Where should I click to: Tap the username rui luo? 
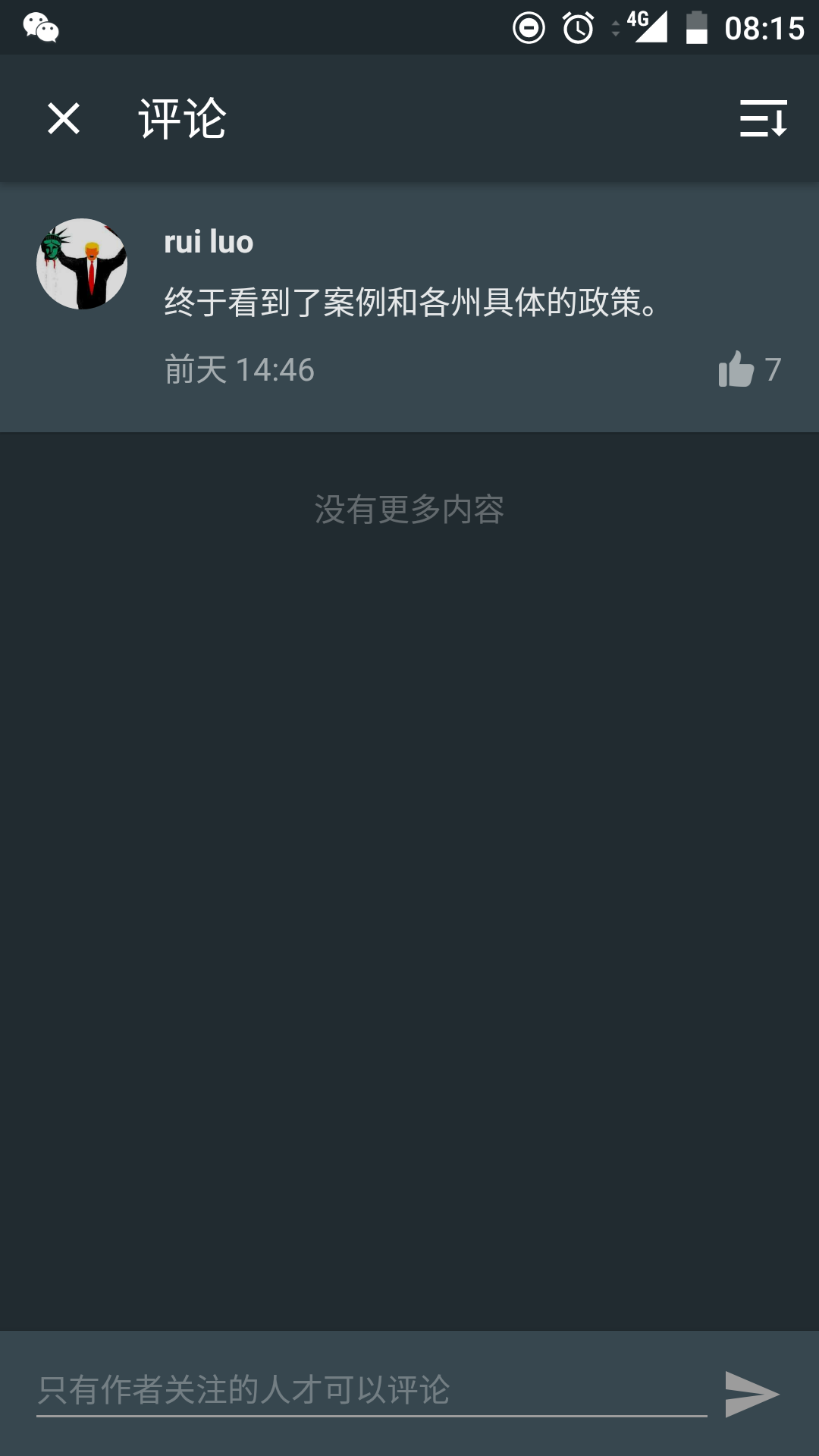208,241
